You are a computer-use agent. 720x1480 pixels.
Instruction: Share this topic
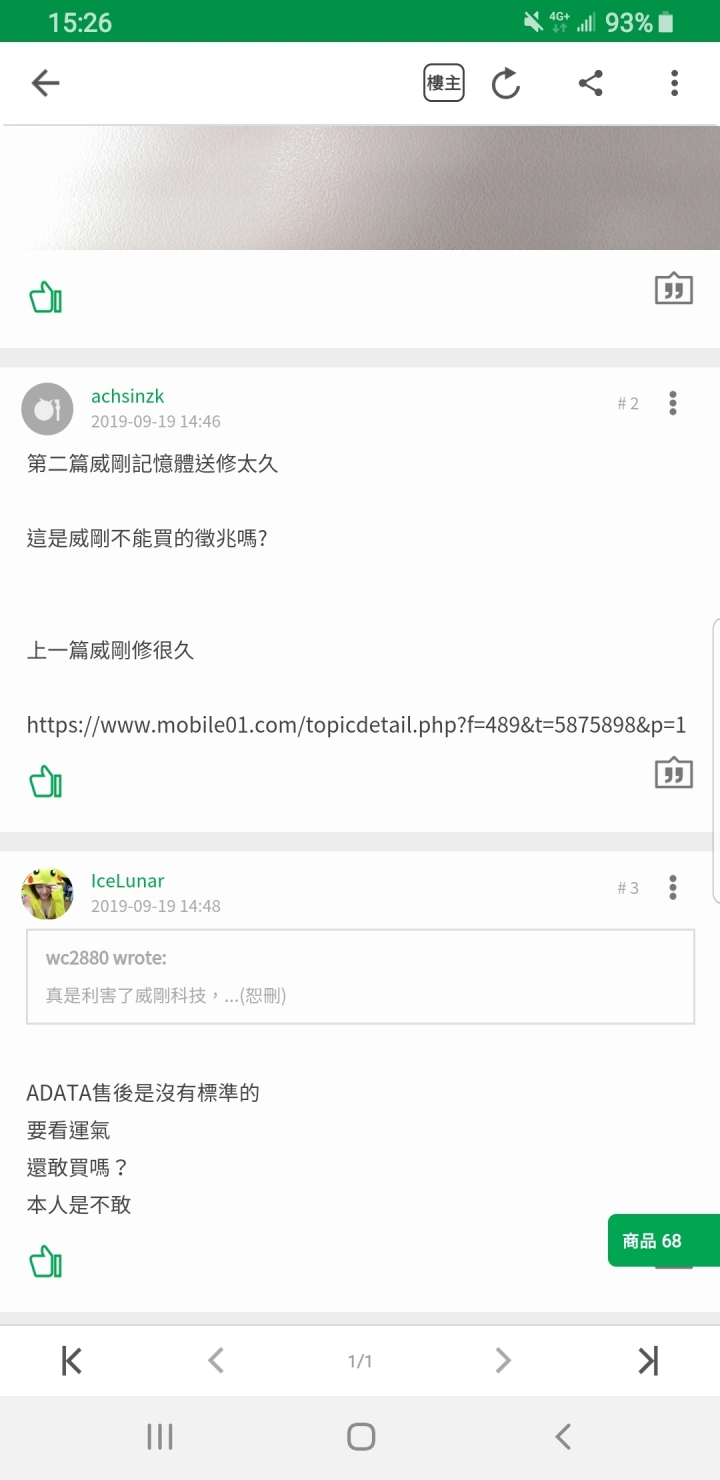590,83
